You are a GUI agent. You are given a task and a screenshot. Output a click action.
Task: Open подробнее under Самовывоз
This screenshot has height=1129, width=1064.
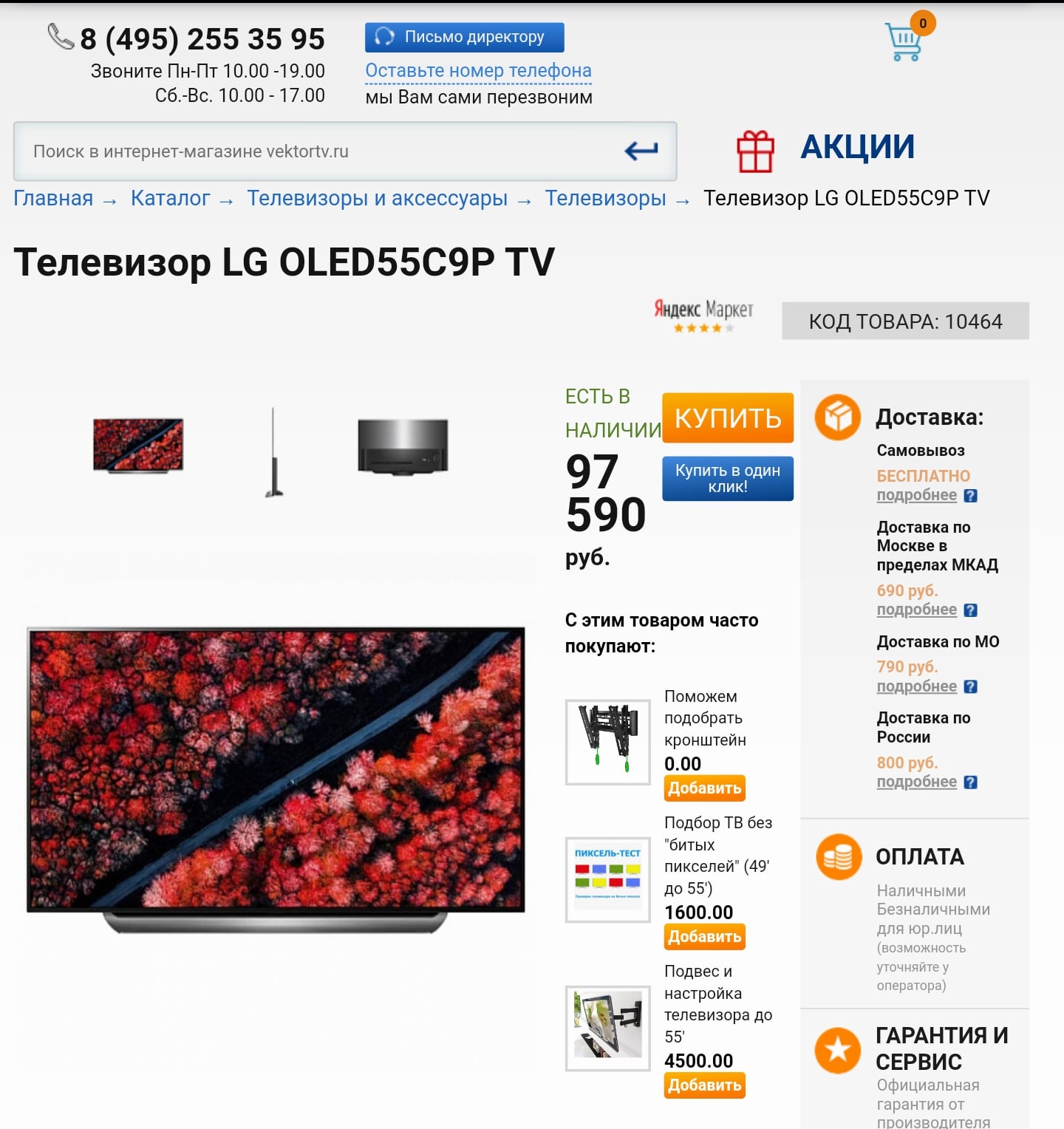(x=916, y=496)
